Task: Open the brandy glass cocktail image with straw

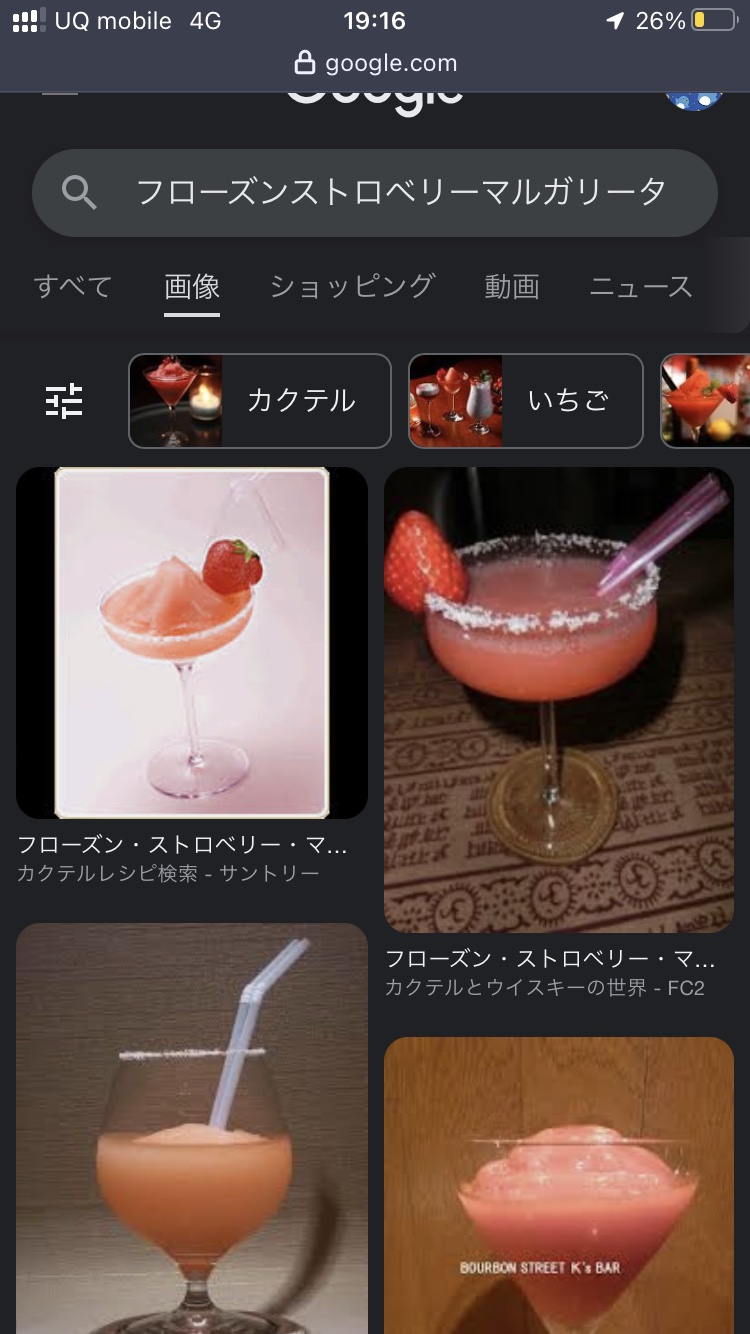Action: click(192, 1128)
